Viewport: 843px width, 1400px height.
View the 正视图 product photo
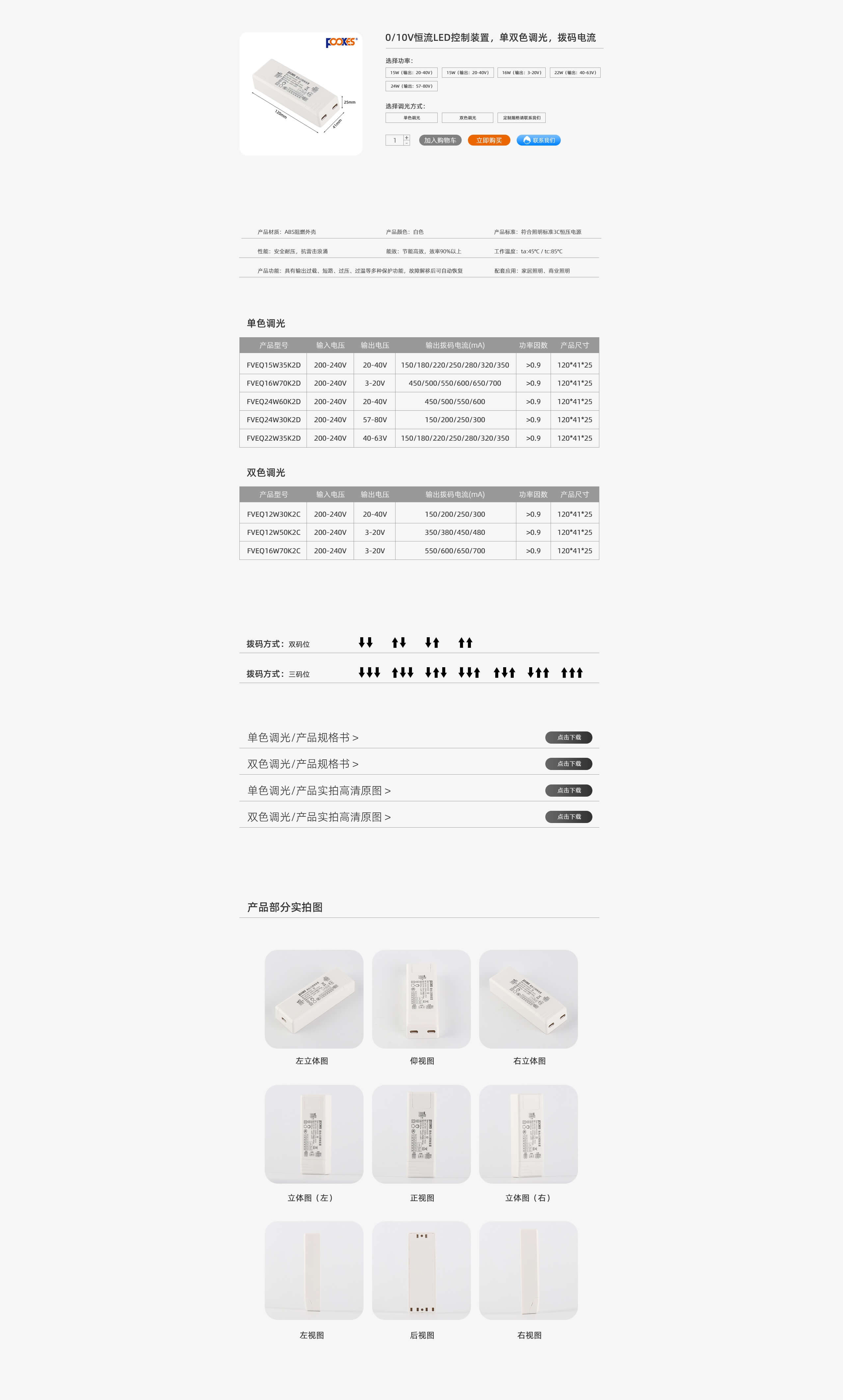421,1134
